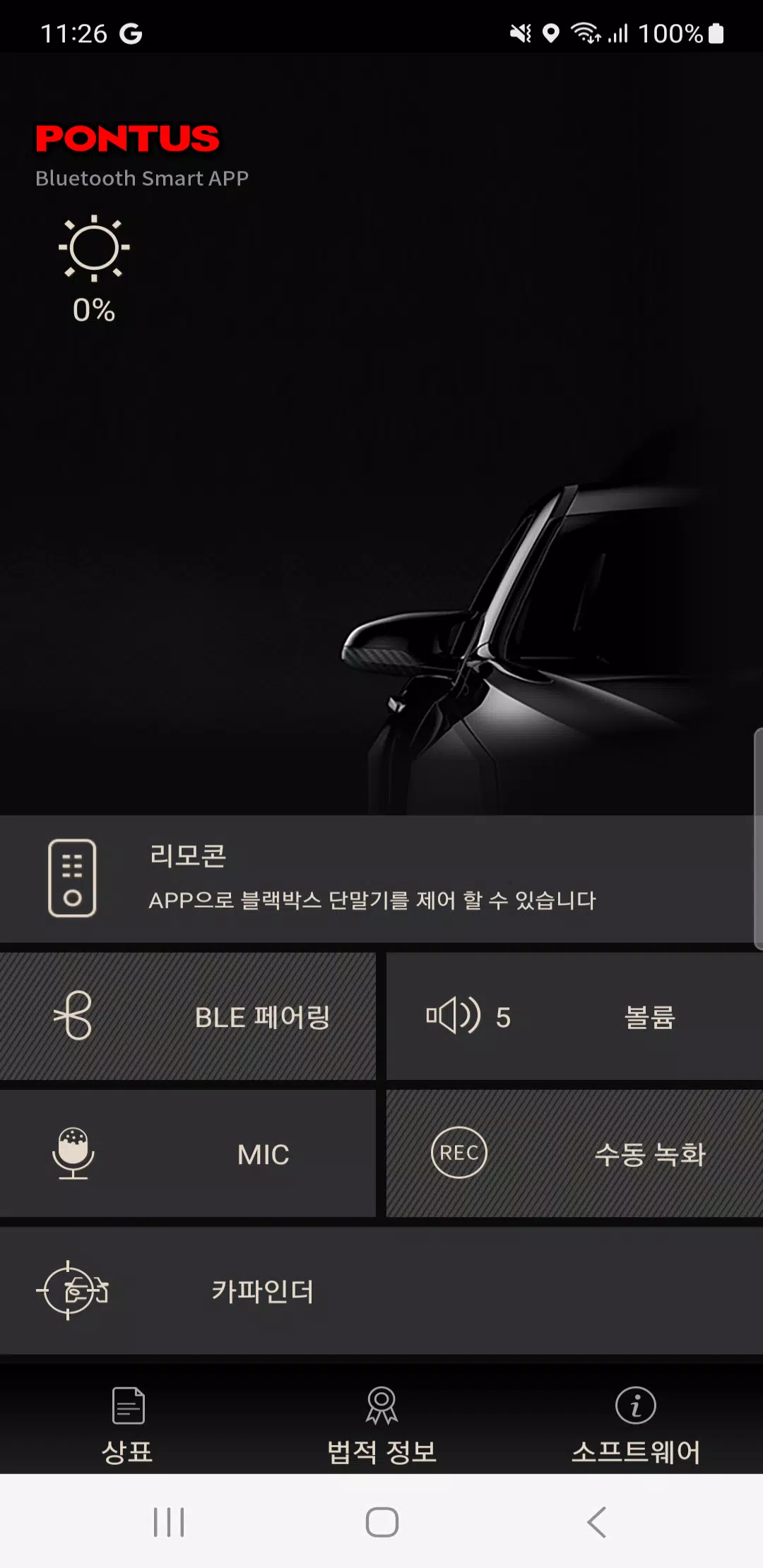Open the 볼륨 volume setting

574,1016
